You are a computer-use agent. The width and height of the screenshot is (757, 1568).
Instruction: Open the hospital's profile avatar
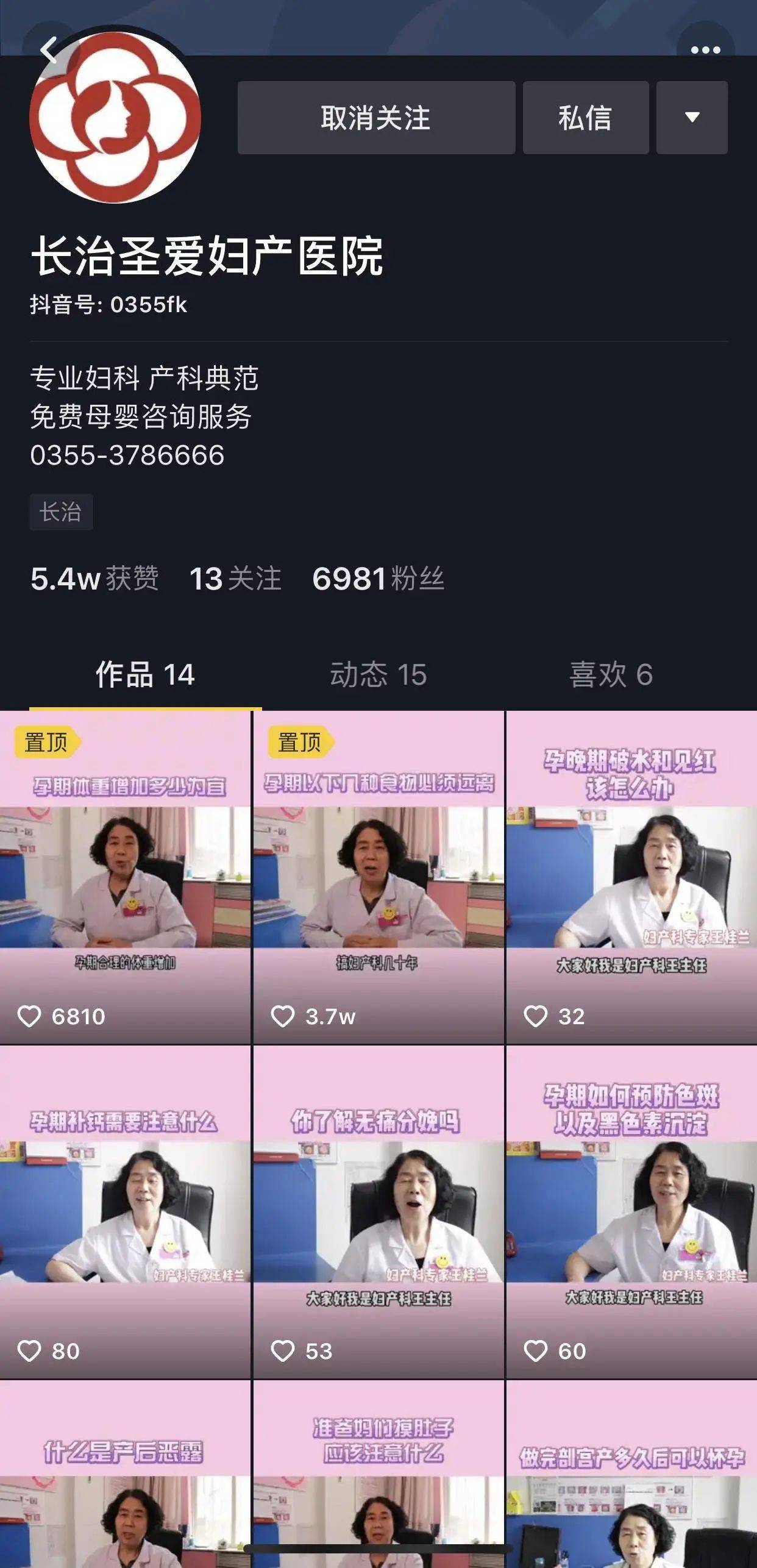115,118
